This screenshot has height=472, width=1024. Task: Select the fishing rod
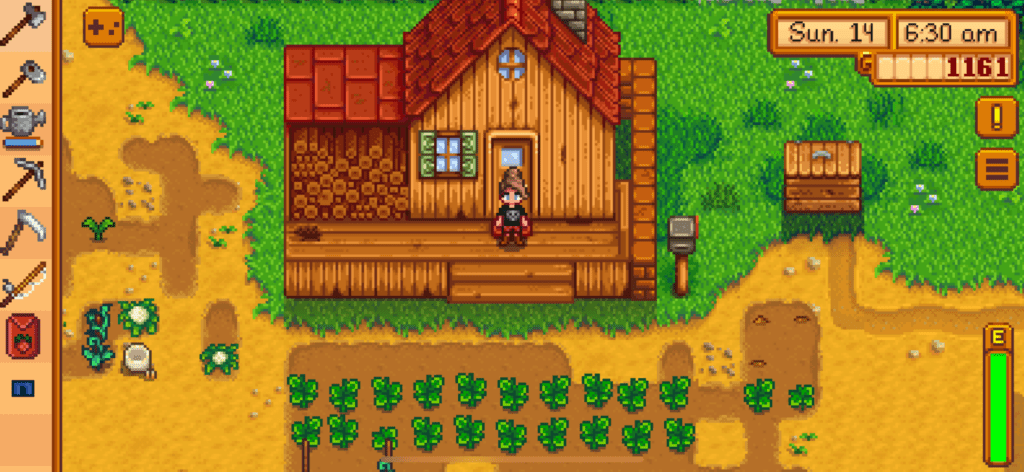pos(24,285)
